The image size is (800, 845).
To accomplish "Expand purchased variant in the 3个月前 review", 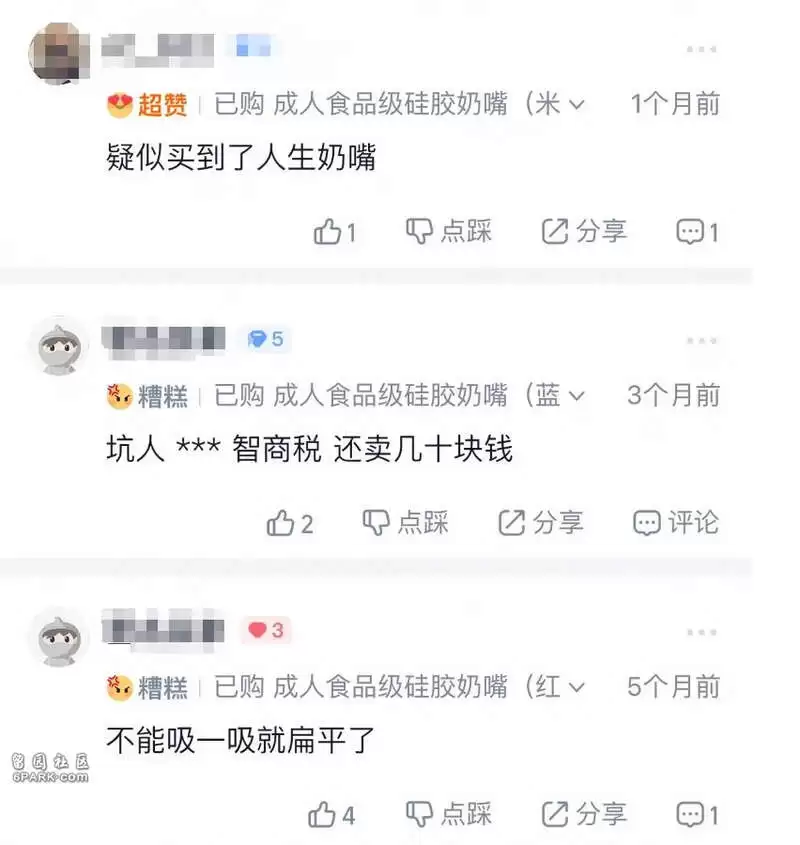I will click(577, 396).
